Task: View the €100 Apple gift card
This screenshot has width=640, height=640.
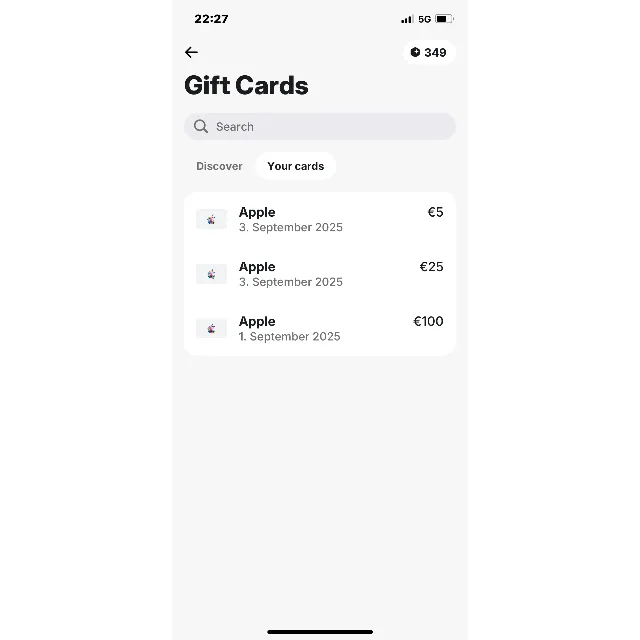Action: coord(320,328)
